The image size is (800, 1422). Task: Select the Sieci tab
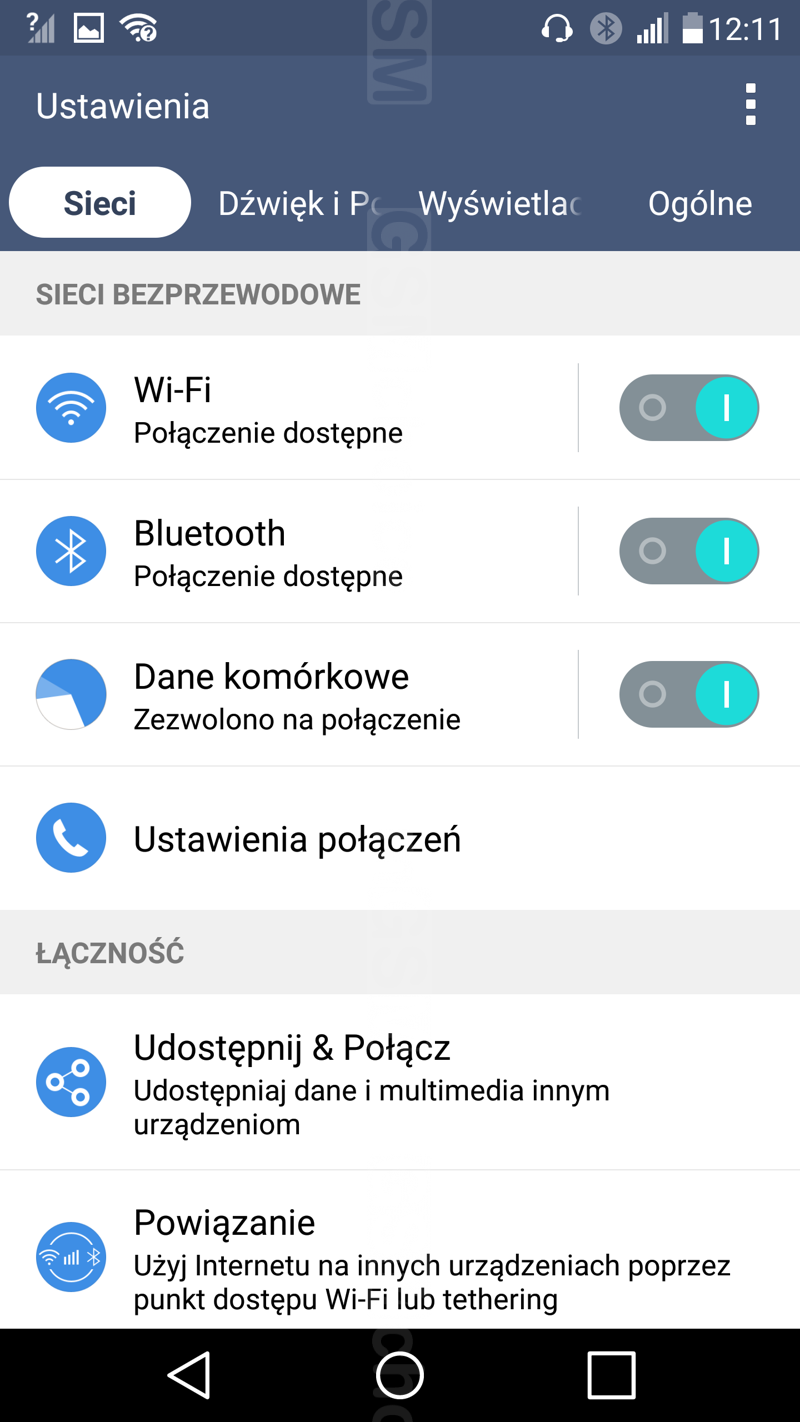[x=100, y=203]
